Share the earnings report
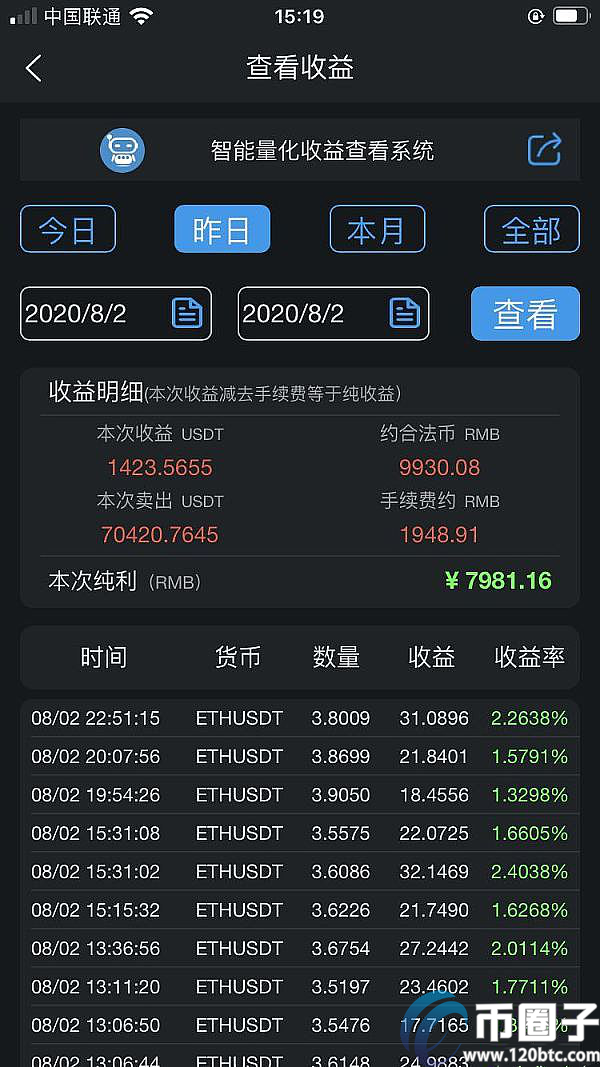This screenshot has width=600, height=1067. tap(545, 150)
